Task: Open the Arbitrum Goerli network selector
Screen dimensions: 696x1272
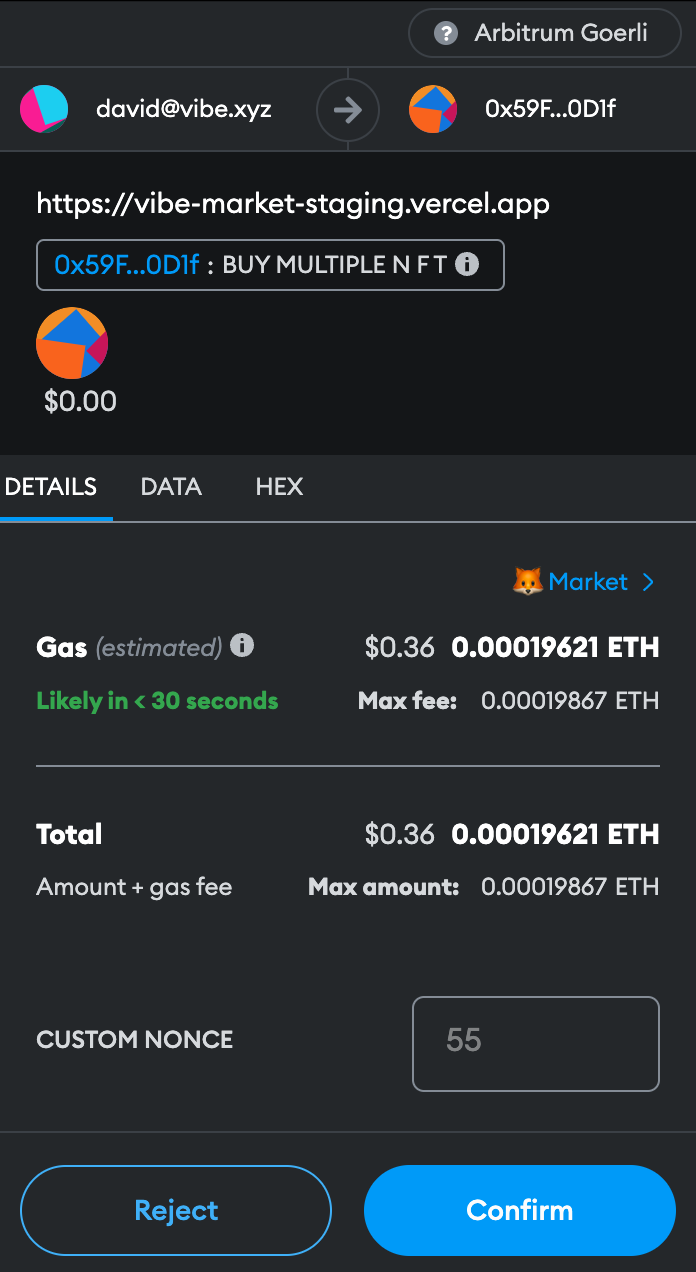Action: pos(543,33)
